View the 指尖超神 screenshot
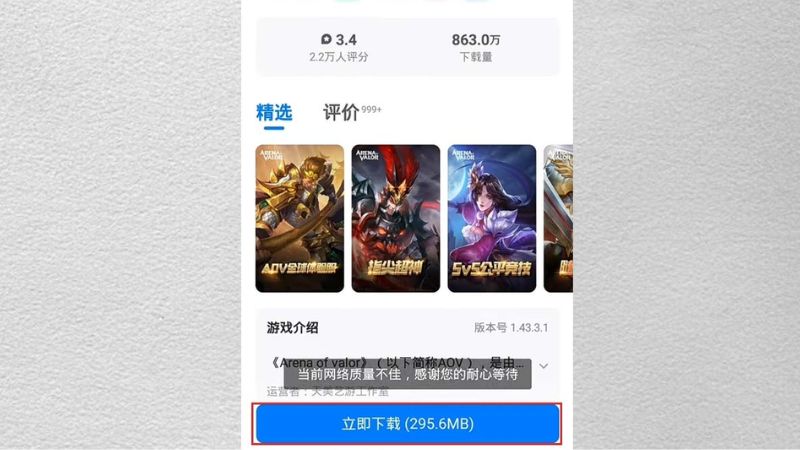The image size is (800, 450). [x=396, y=218]
